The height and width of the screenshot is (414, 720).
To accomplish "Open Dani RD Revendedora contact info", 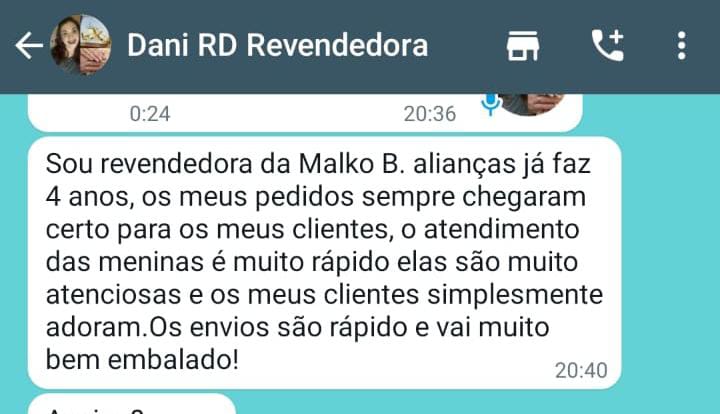I will (277, 46).
